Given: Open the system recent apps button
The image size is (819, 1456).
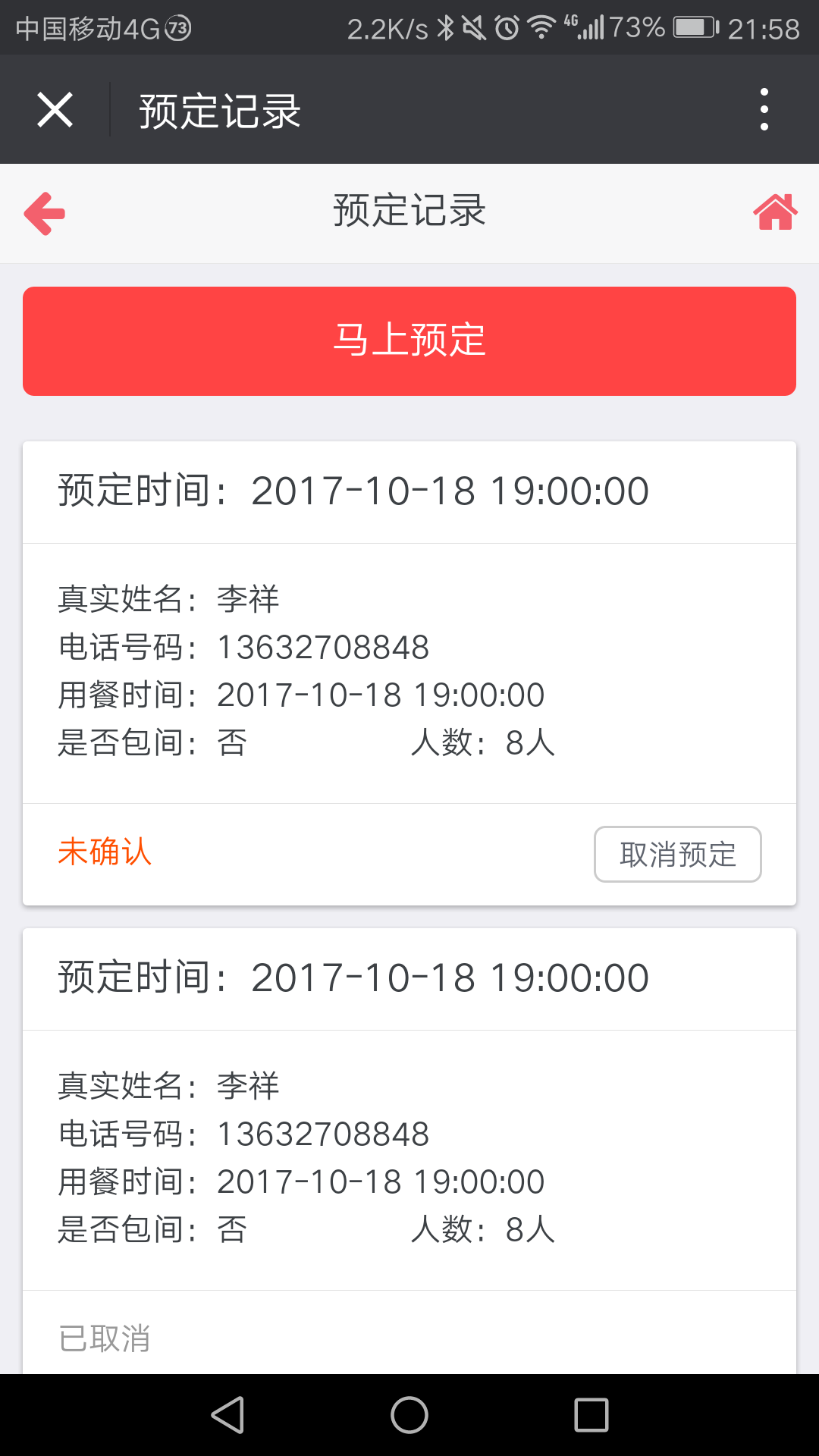Looking at the screenshot, I should [591, 1415].
